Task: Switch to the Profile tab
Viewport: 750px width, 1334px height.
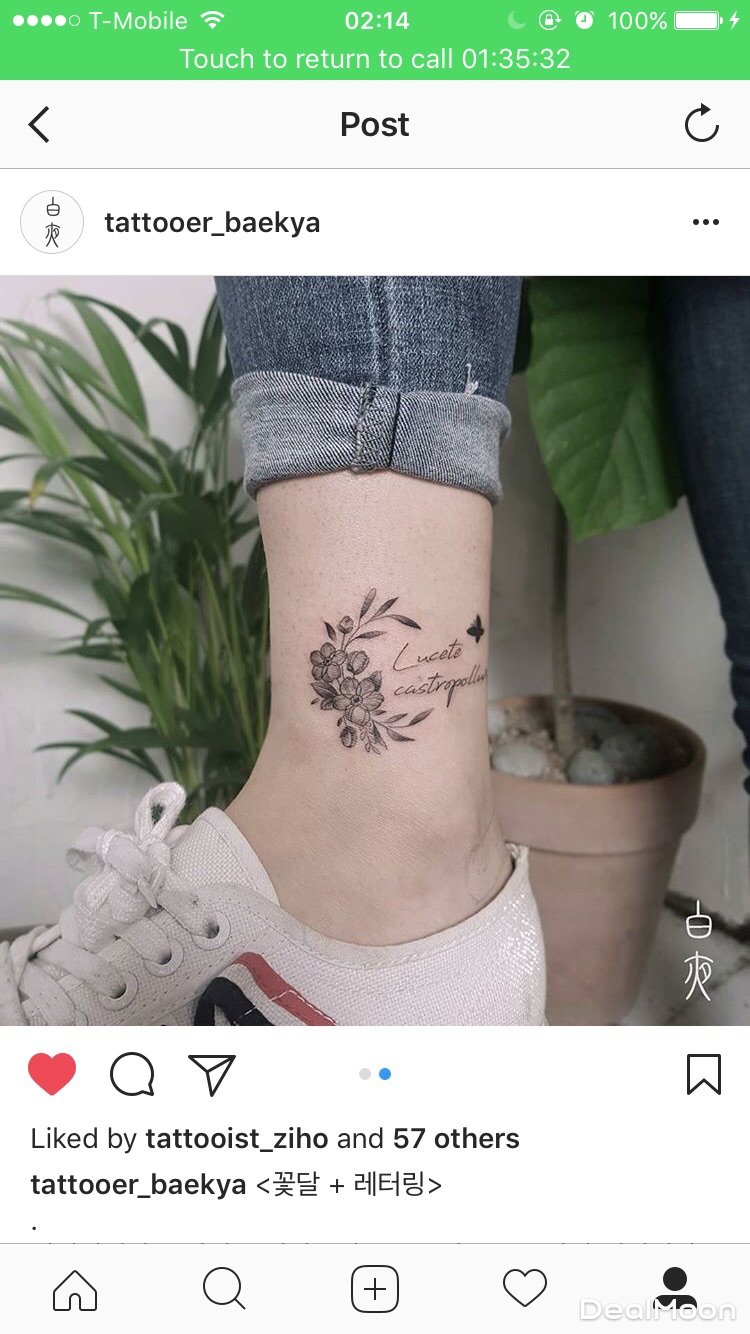Action: coord(675,1289)
